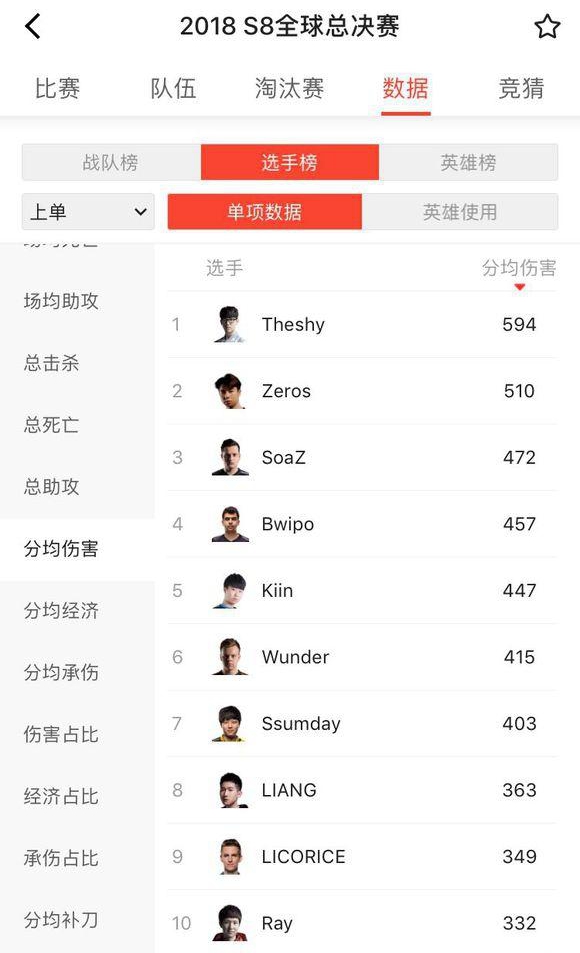This screenshot has width=580, height=953.
Task: Open Kiin's player row
Action: pos(362,590)
